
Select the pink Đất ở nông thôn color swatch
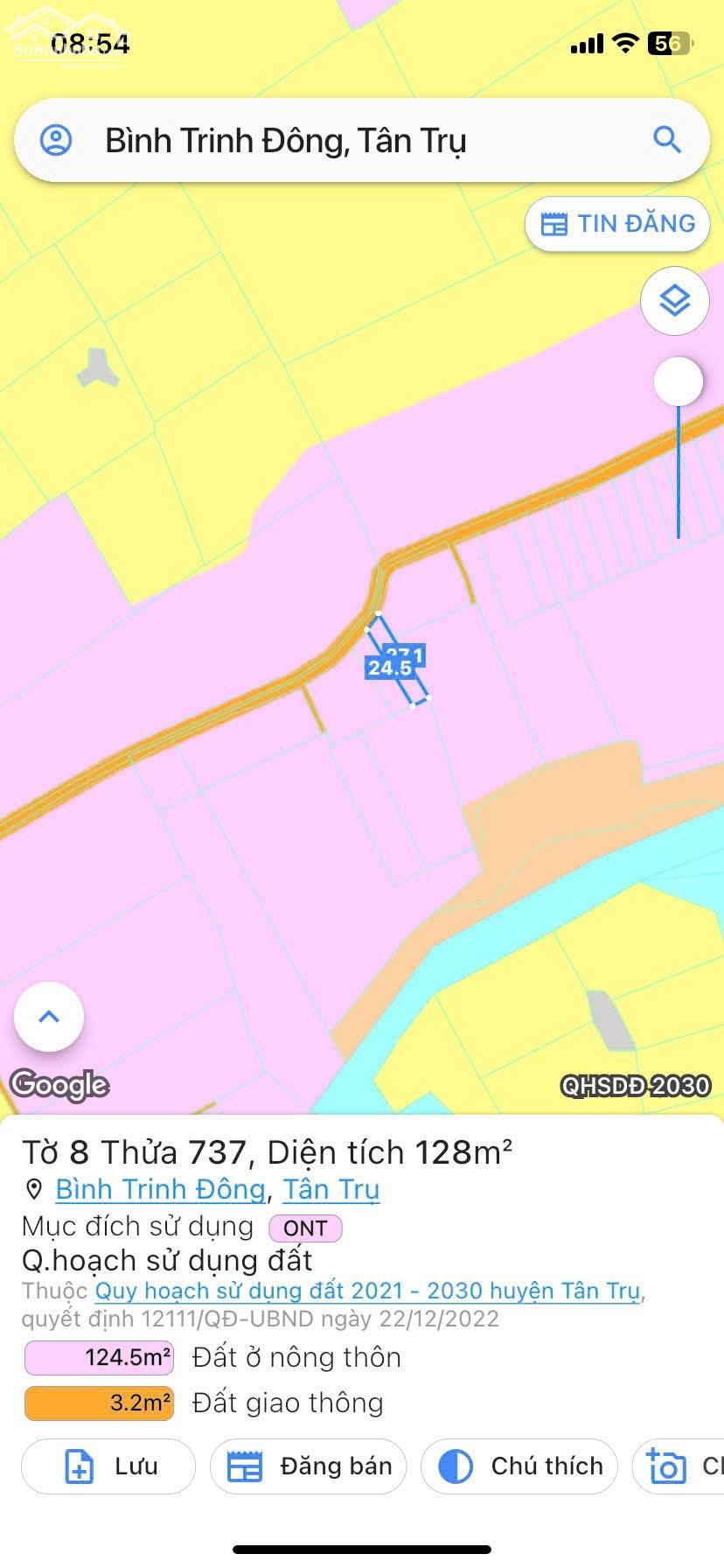pyautogui.click(x=98, y=1357)
